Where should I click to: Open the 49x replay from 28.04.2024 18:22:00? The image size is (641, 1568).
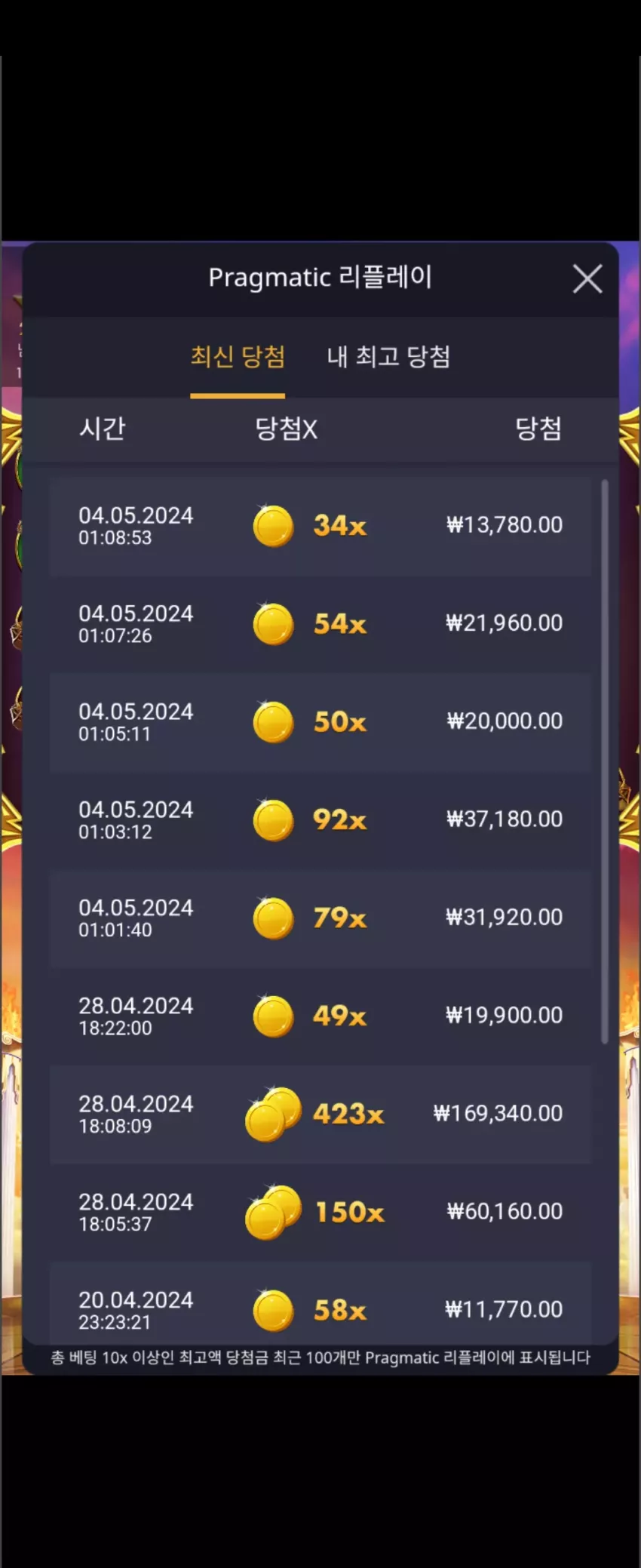point(320,1016)
